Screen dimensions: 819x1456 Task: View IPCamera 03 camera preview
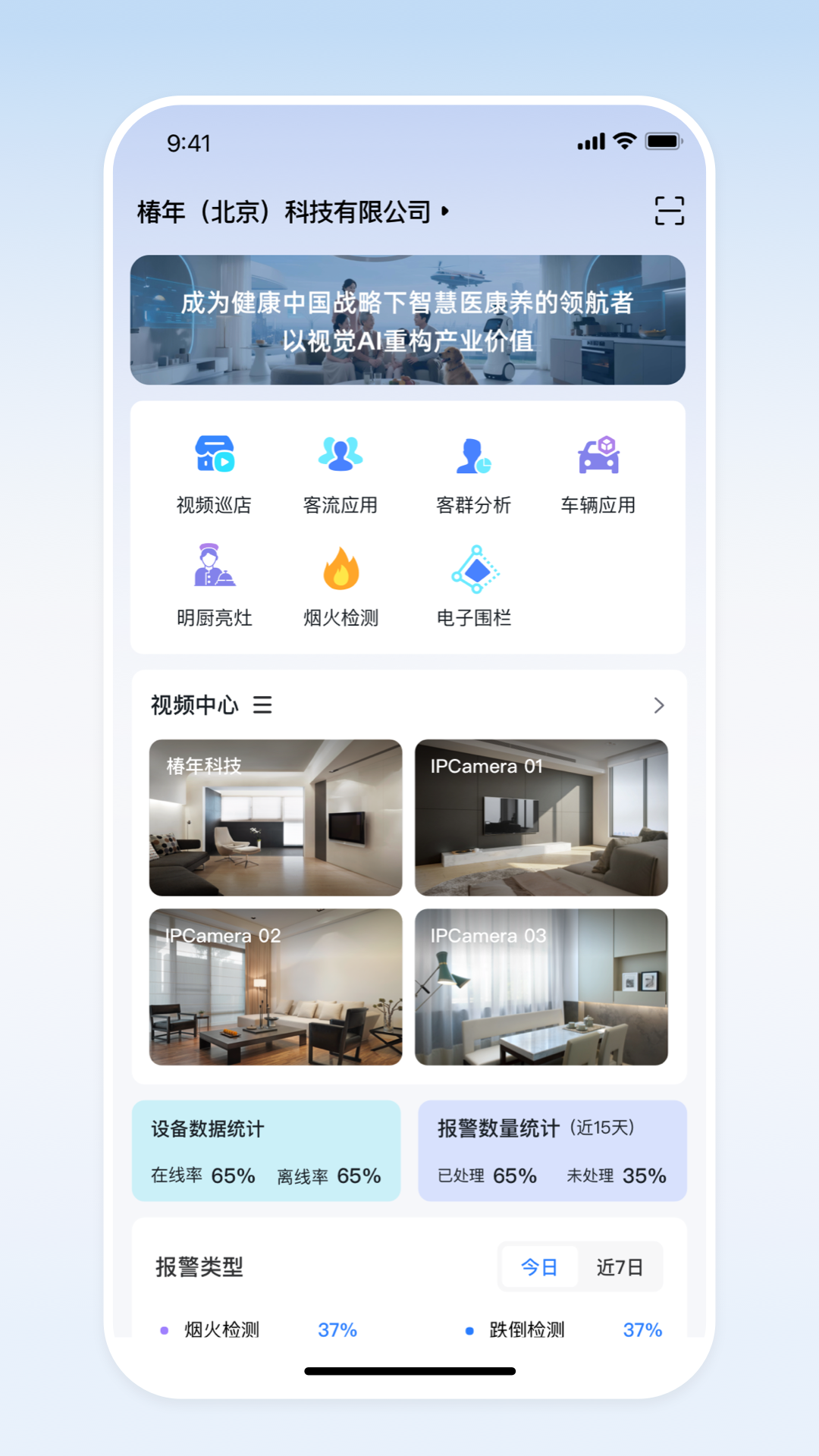coord(541,987)
